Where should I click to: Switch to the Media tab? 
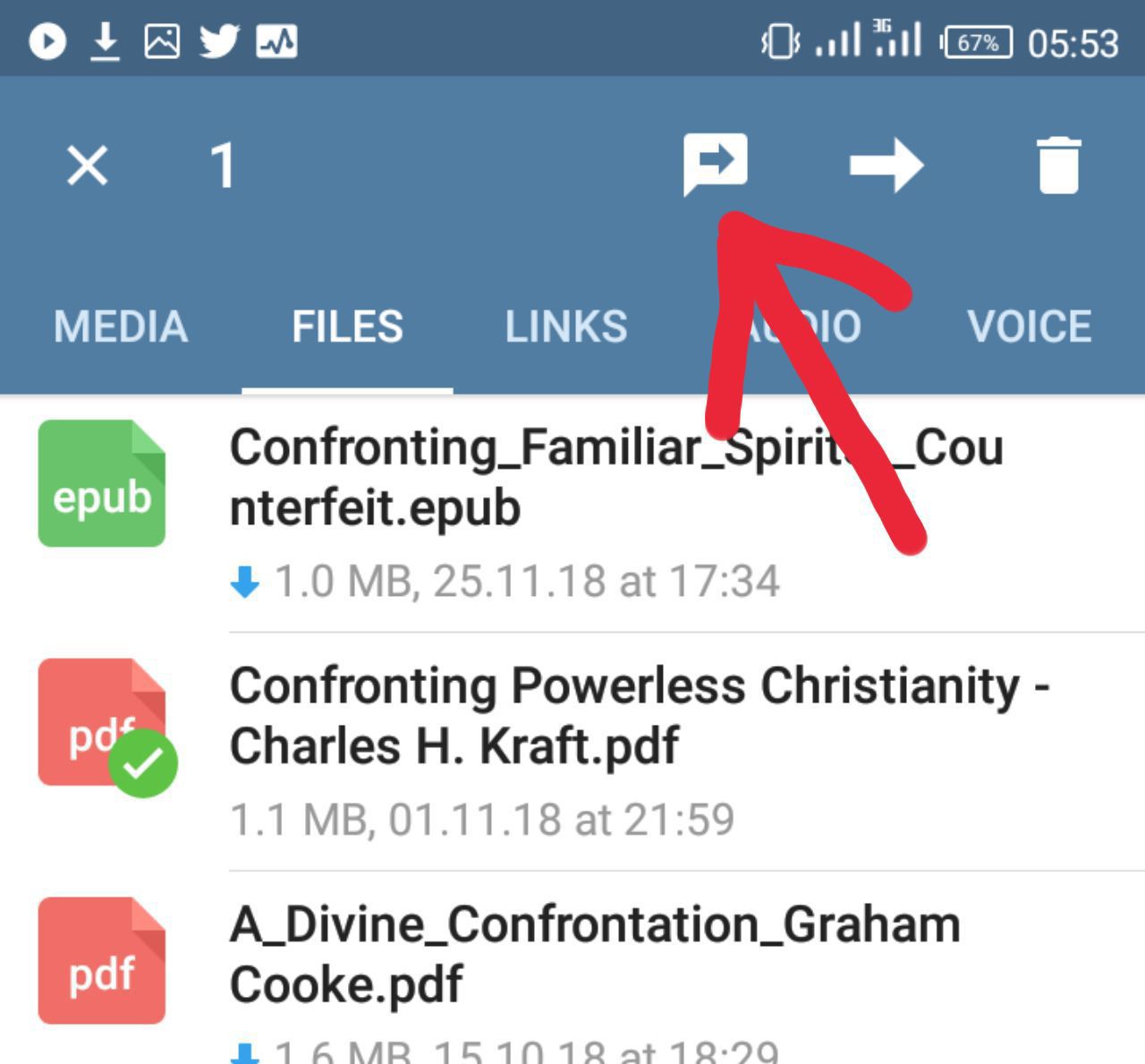coord(121,327)
